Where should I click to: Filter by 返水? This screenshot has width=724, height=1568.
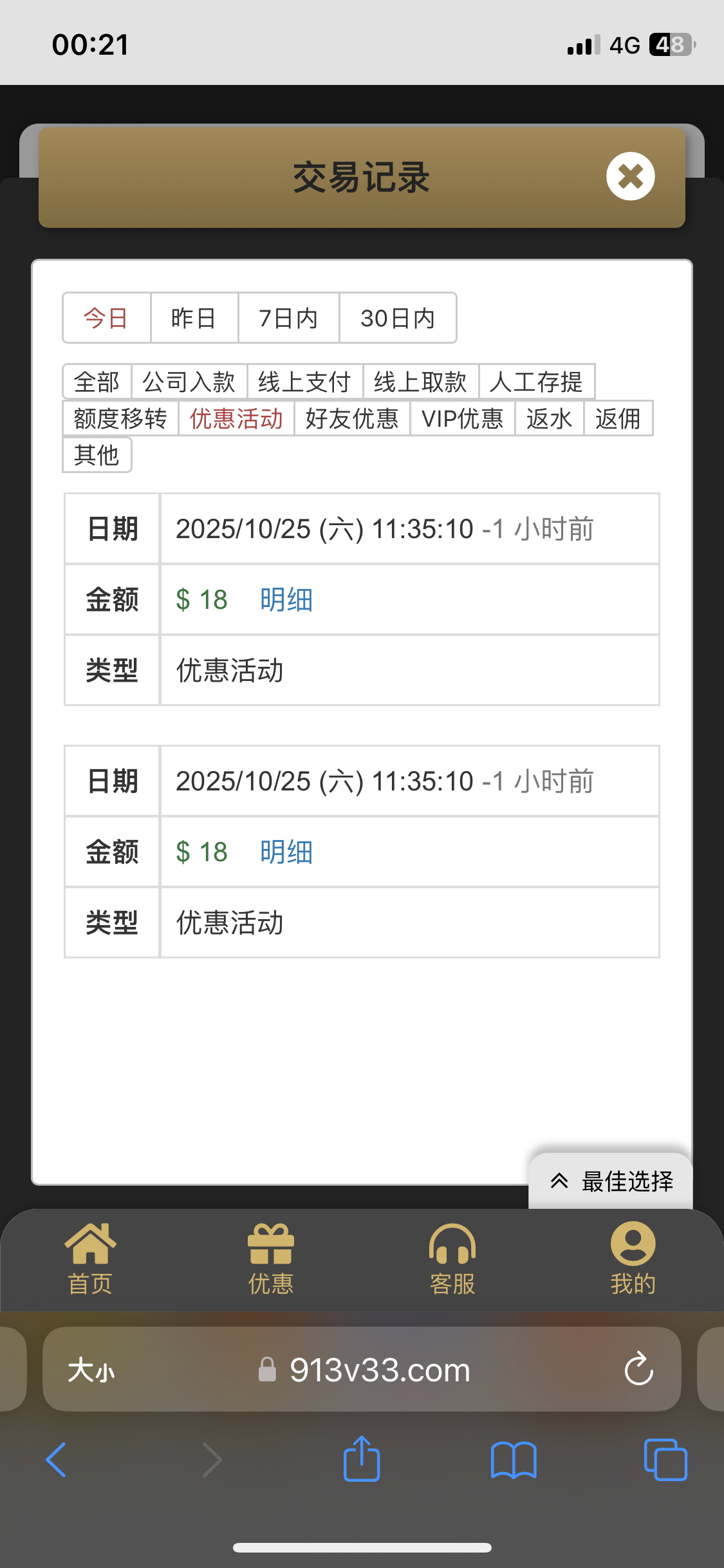tap(549, 418)
